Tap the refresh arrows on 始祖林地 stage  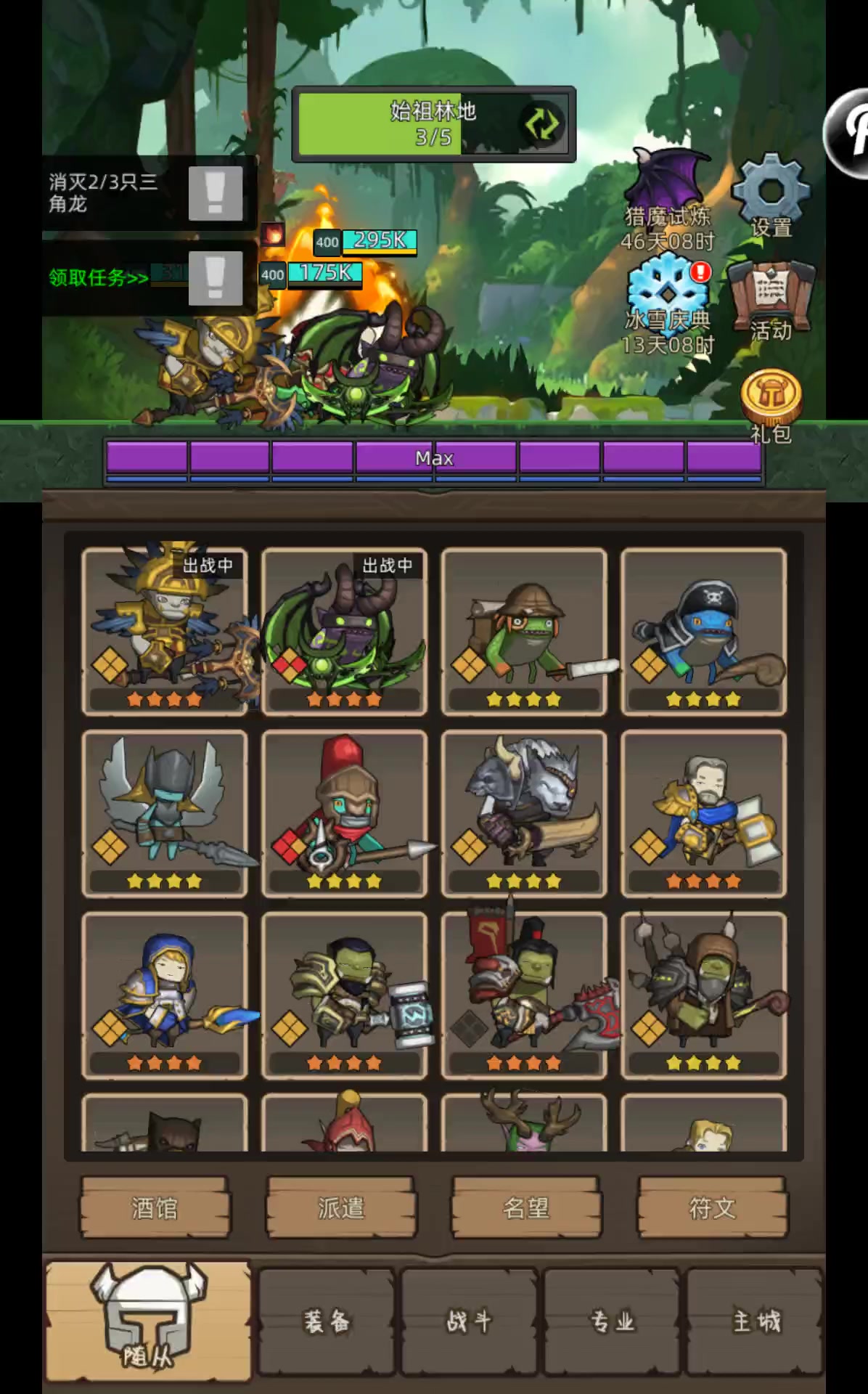tap(541, 124)
